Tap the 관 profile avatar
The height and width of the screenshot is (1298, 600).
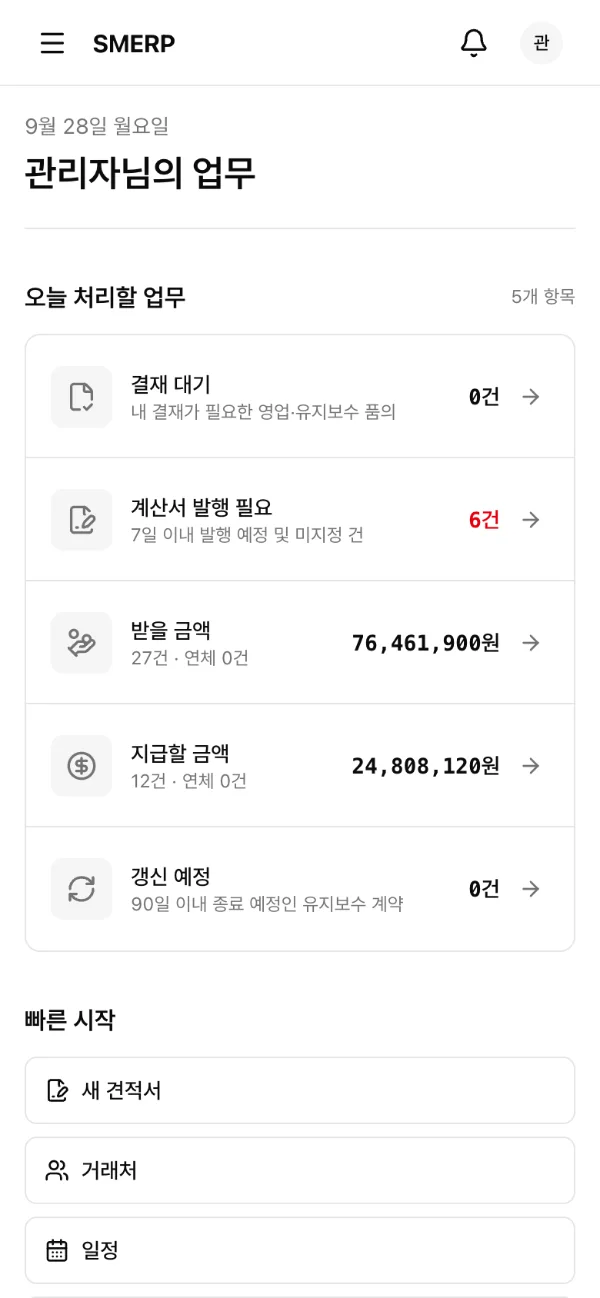(x=541, y=43)
